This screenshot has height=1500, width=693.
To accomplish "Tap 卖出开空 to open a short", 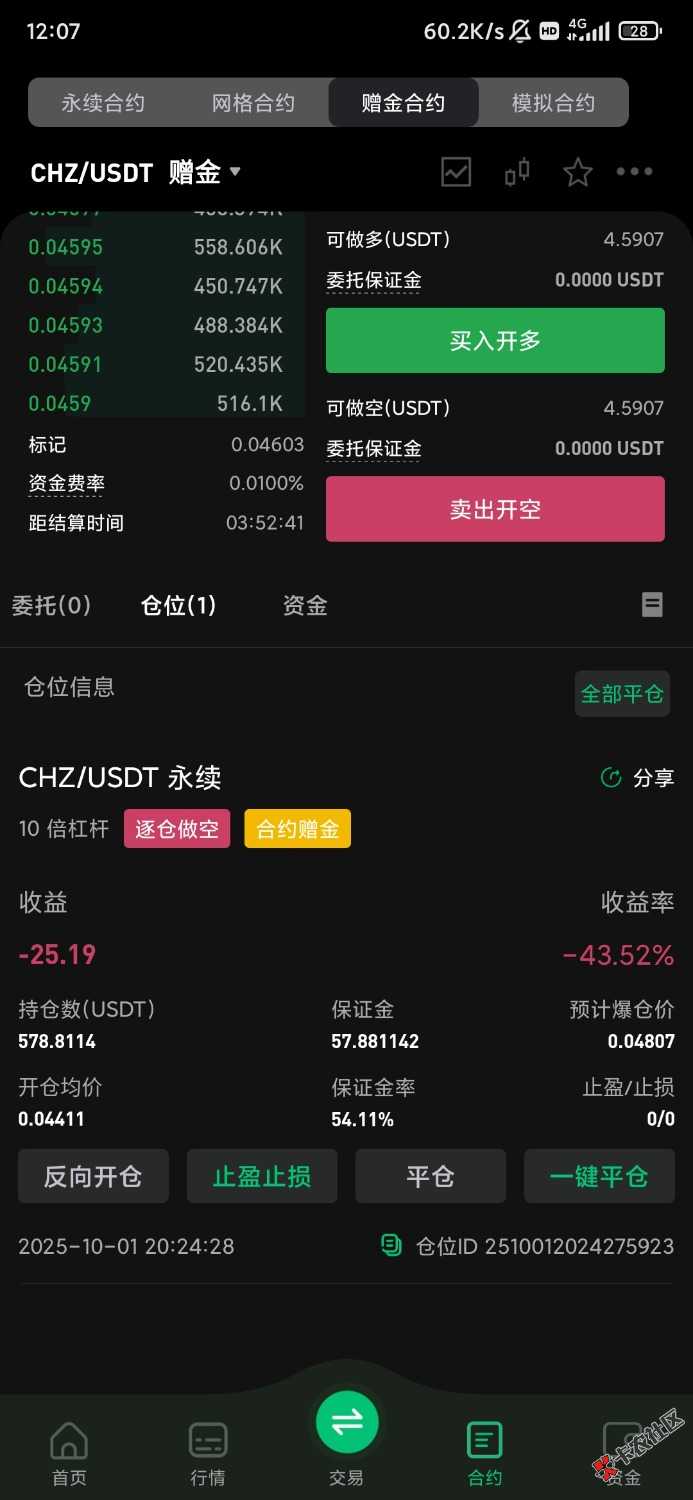I will [495, 509].
